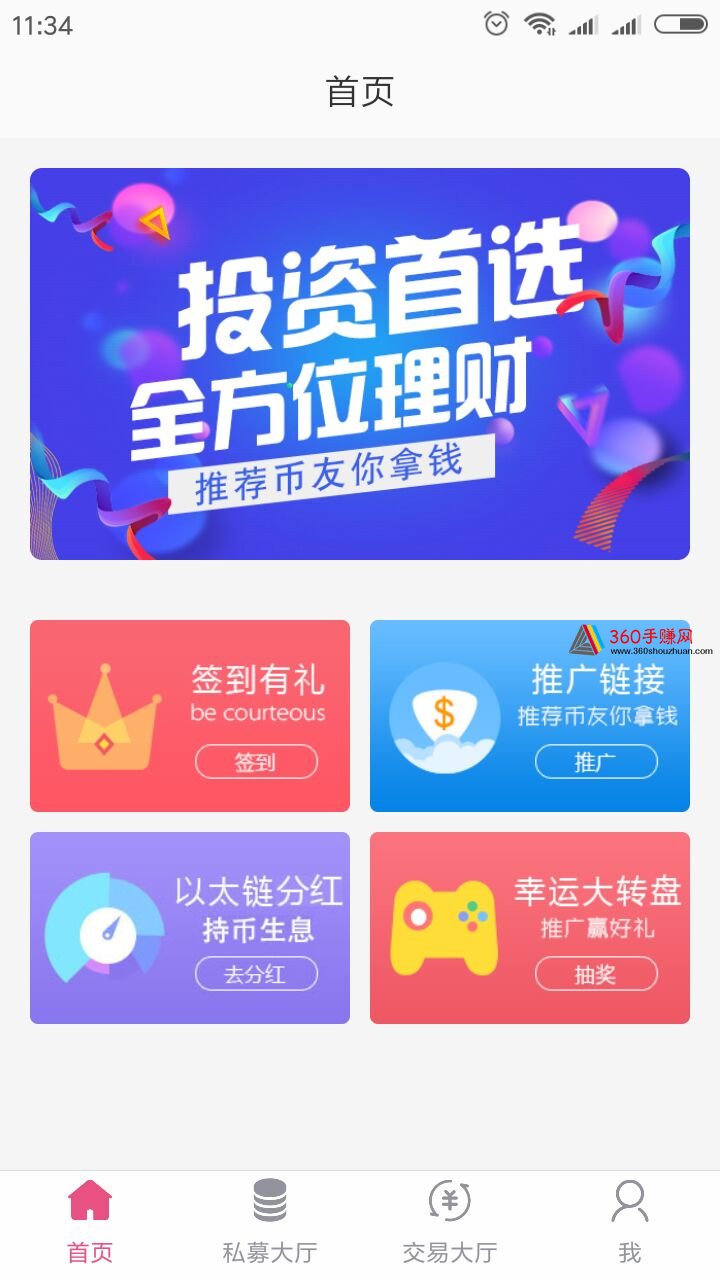Switch to the 首页 tab
Viewport: 720px width, 1280px height.
[x=90, y=1222]
